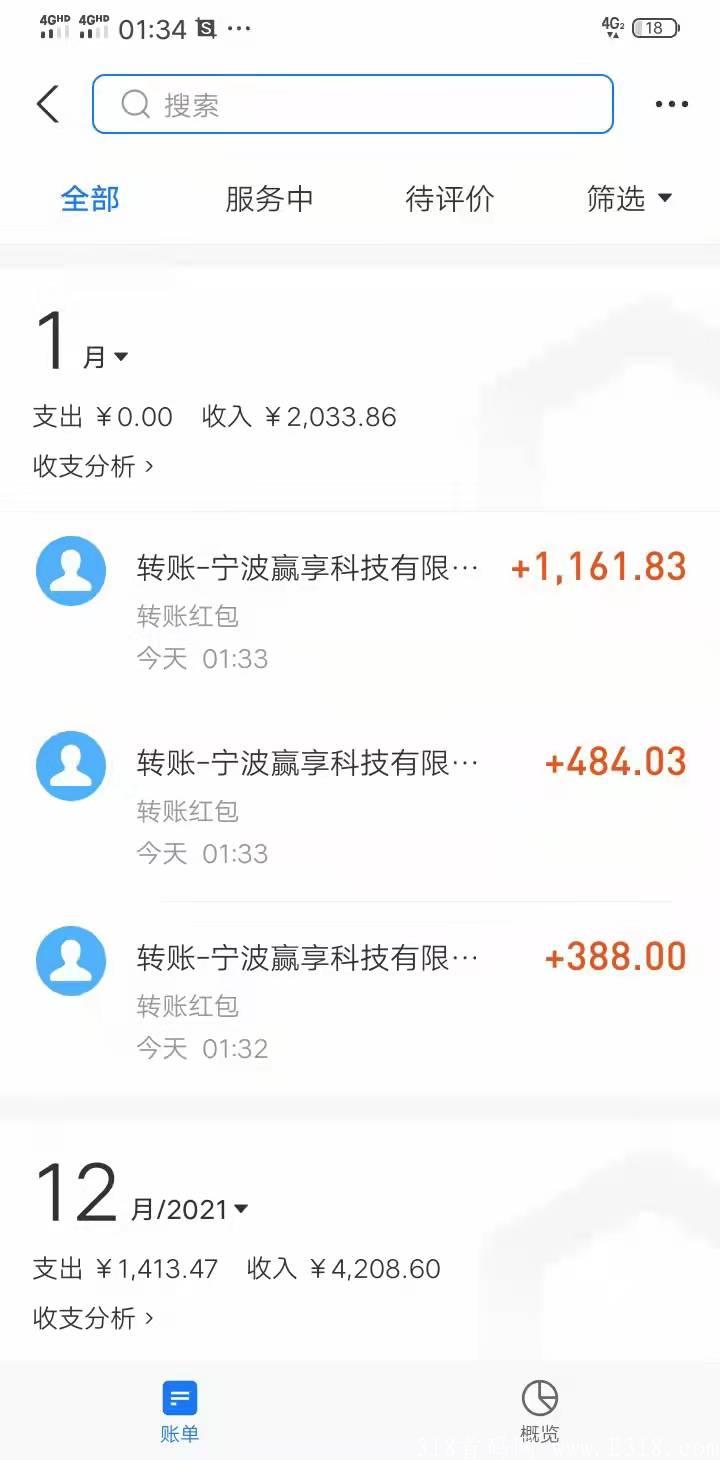Open the 筛选 filter dropdown

[630, 198]
